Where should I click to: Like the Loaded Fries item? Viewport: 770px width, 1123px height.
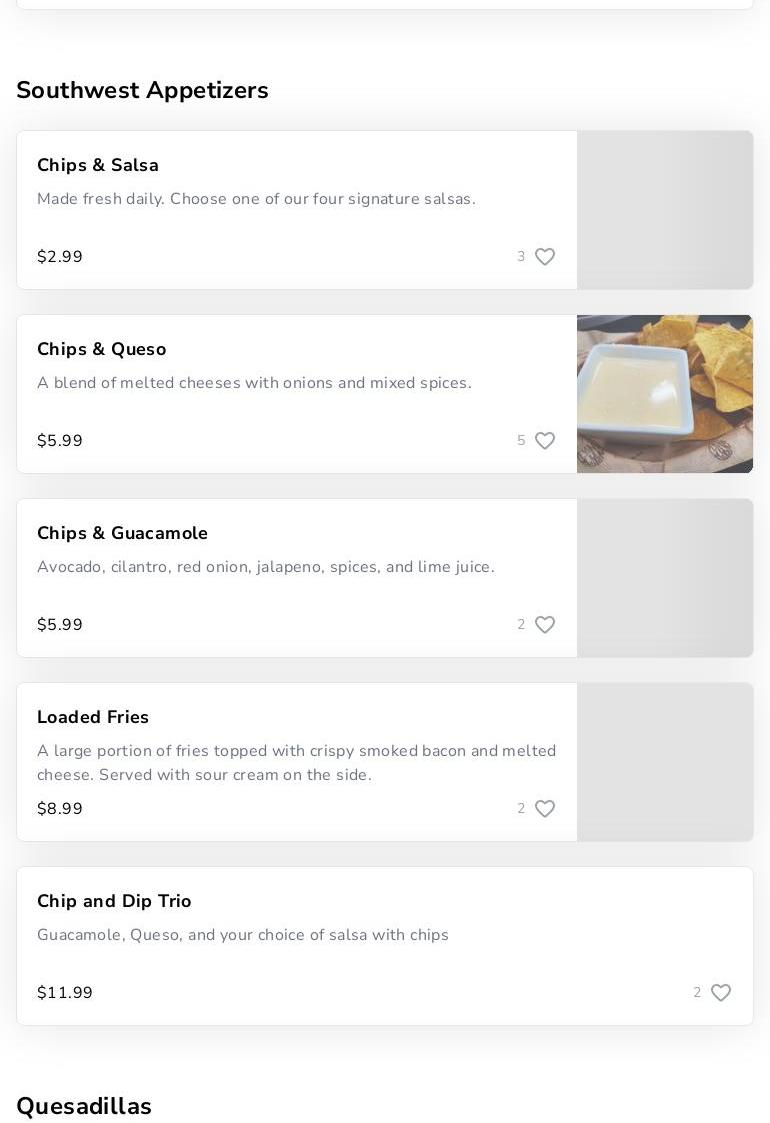click(545, 809)
